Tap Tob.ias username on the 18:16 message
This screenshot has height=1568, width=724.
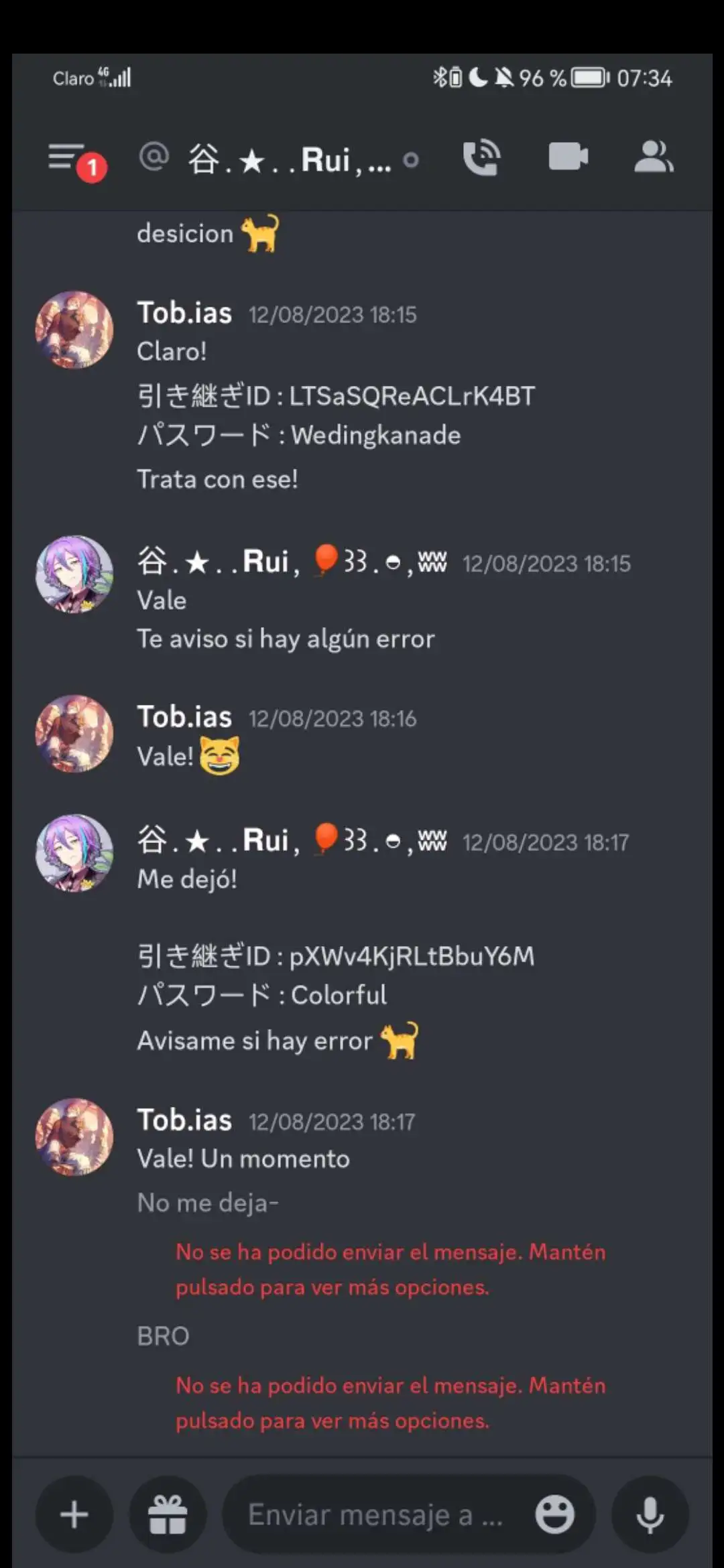tap(184, 717)
